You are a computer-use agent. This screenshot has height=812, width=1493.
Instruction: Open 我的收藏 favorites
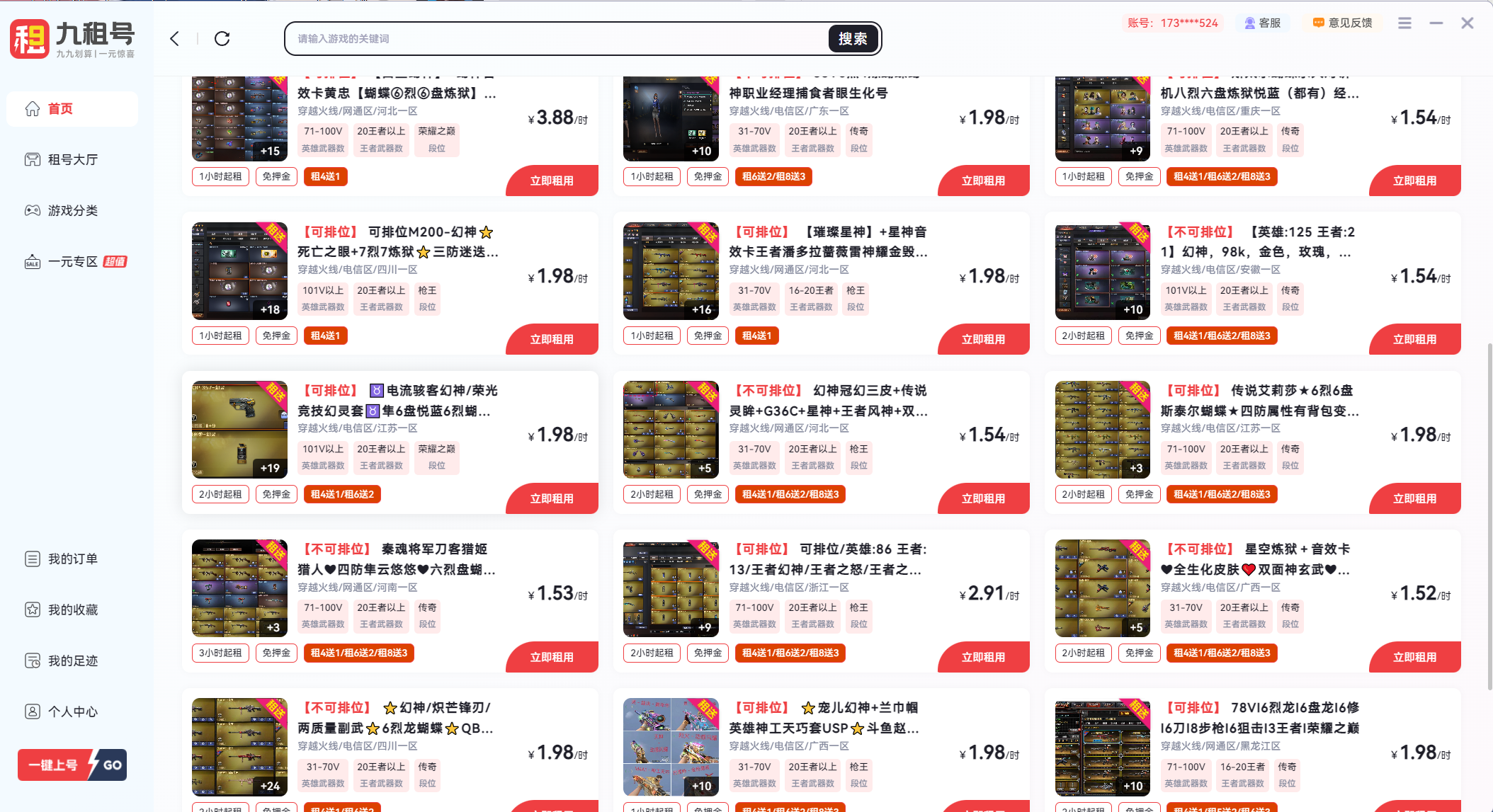click(72, 610)
